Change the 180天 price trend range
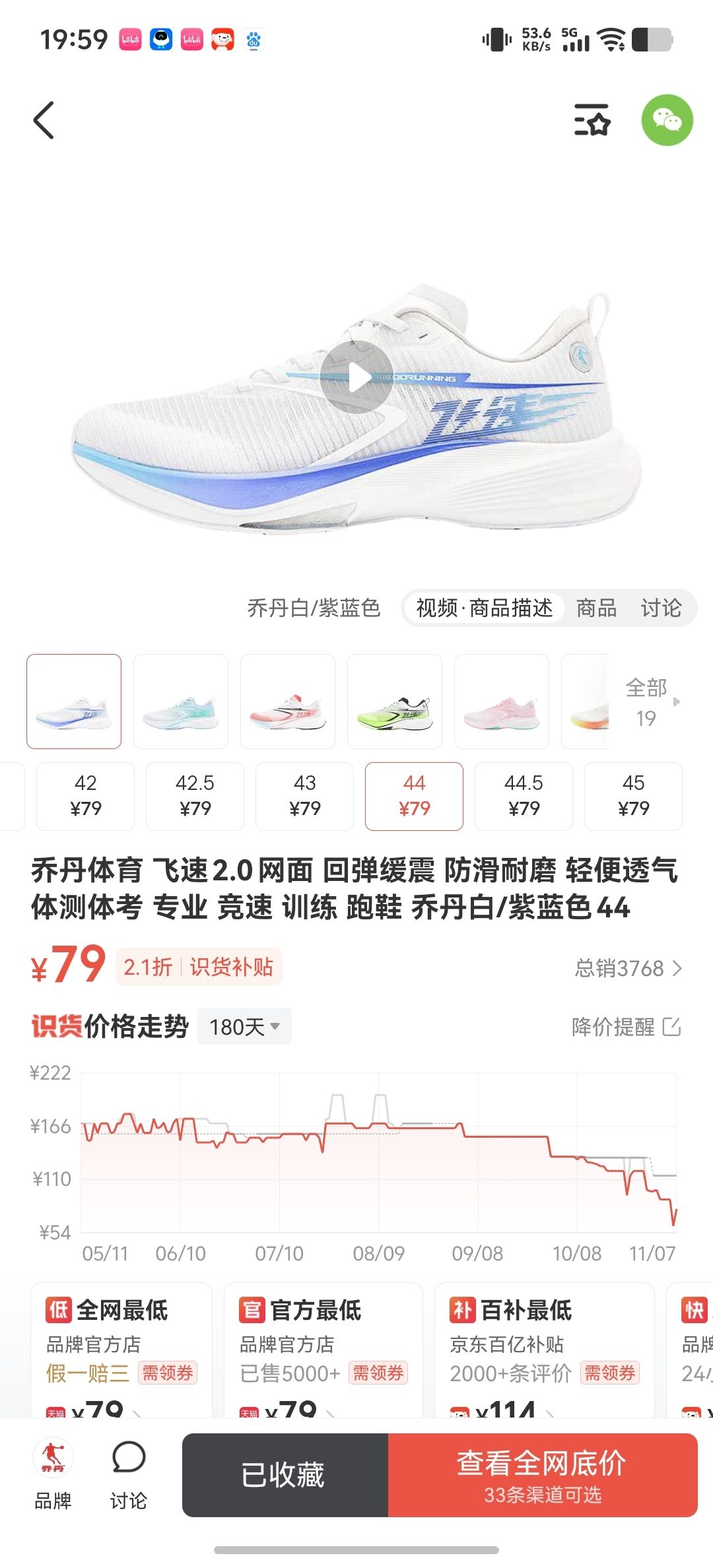 pos(244,1027)
